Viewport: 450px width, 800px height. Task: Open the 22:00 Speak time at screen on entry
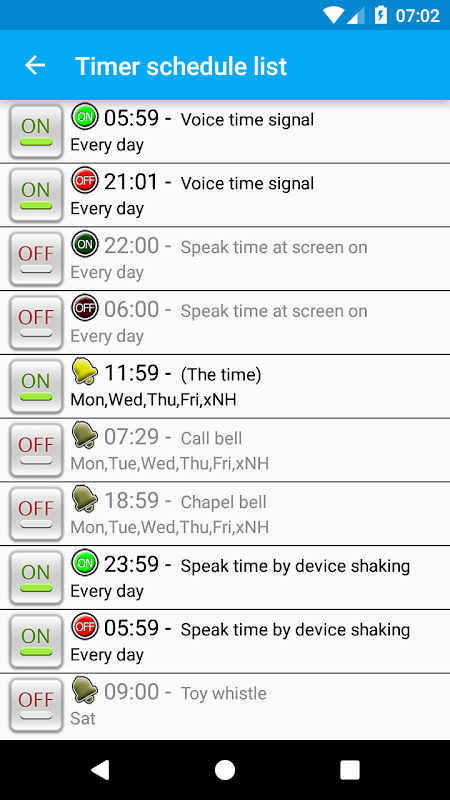[258, 259]
